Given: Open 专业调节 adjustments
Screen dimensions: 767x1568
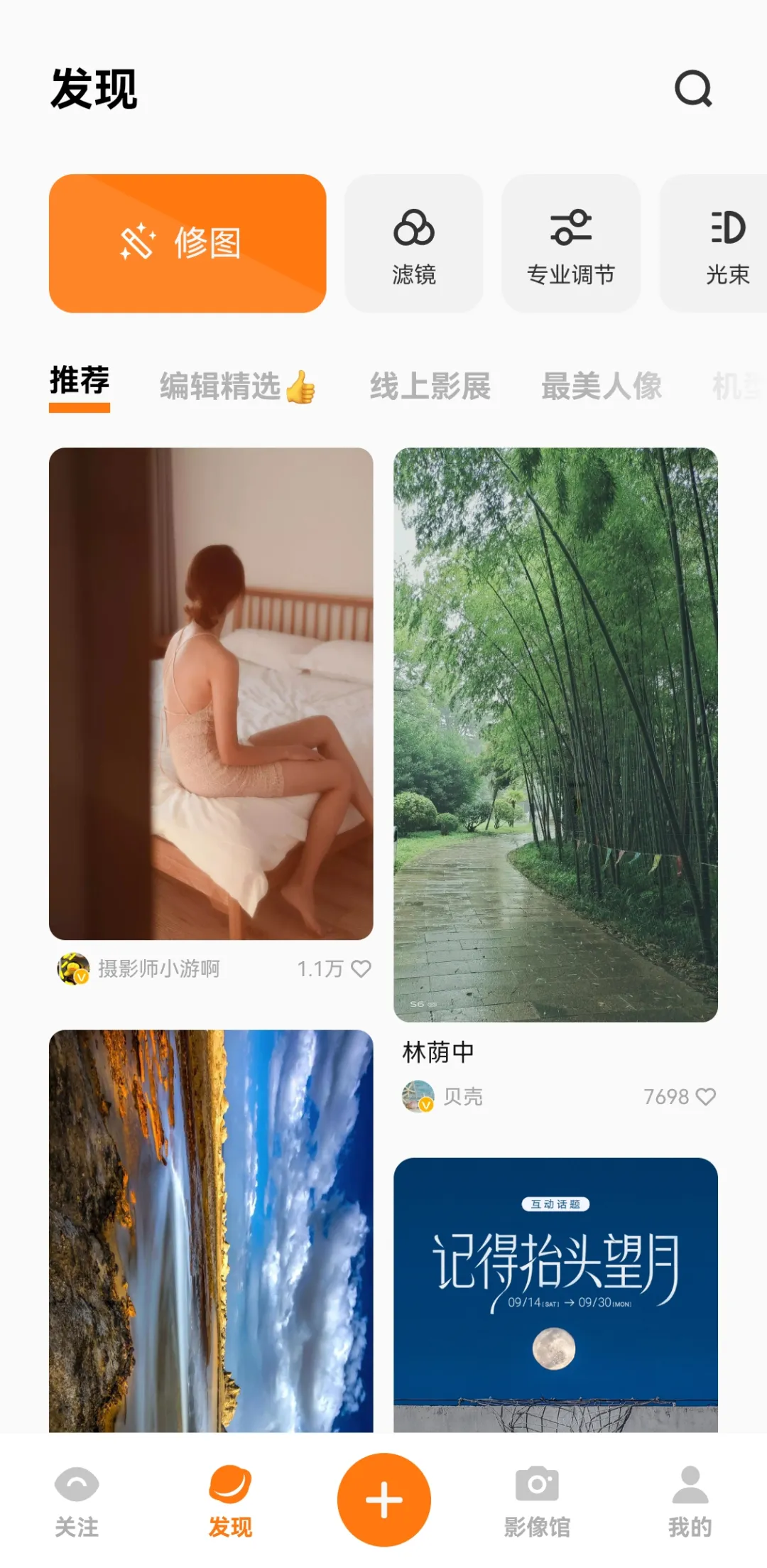Looking at the screenshot, I should (571, 243).
